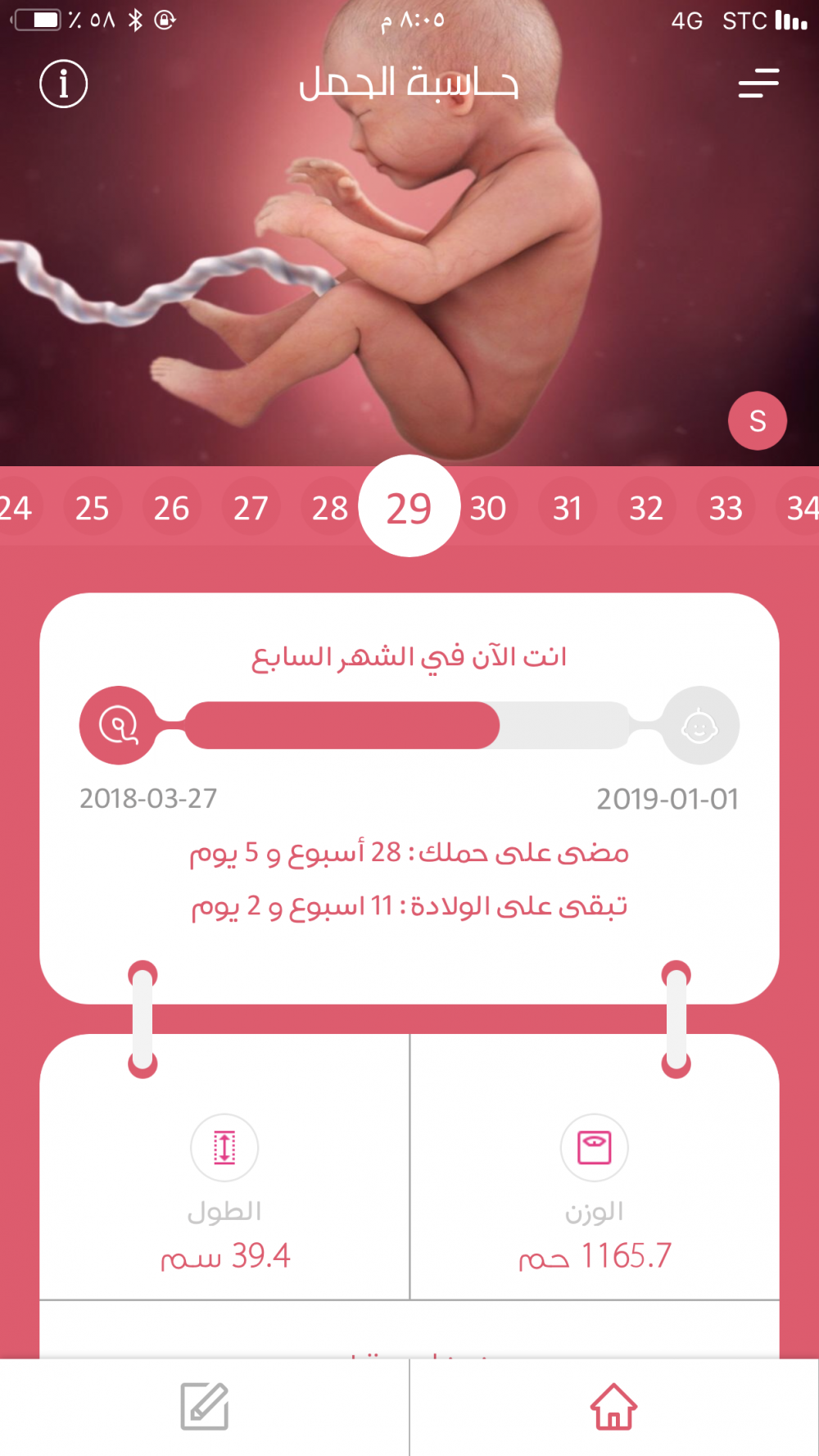Open the edit notes tab
The image size is (819, 1456).
pyautogui.click(x=204, y=1407)
